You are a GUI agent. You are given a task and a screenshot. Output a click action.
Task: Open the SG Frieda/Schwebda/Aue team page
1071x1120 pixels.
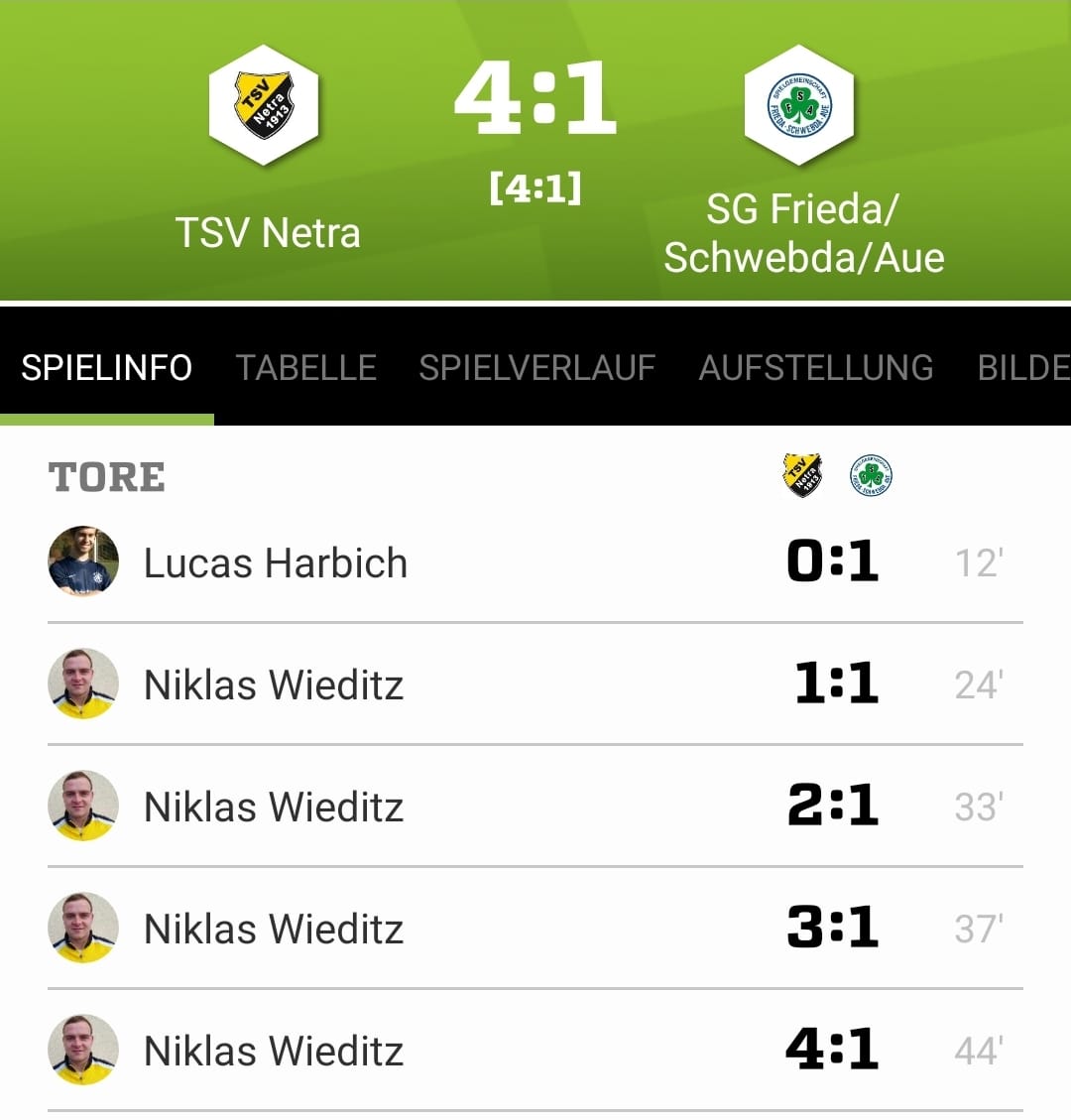tap(801, 159)
